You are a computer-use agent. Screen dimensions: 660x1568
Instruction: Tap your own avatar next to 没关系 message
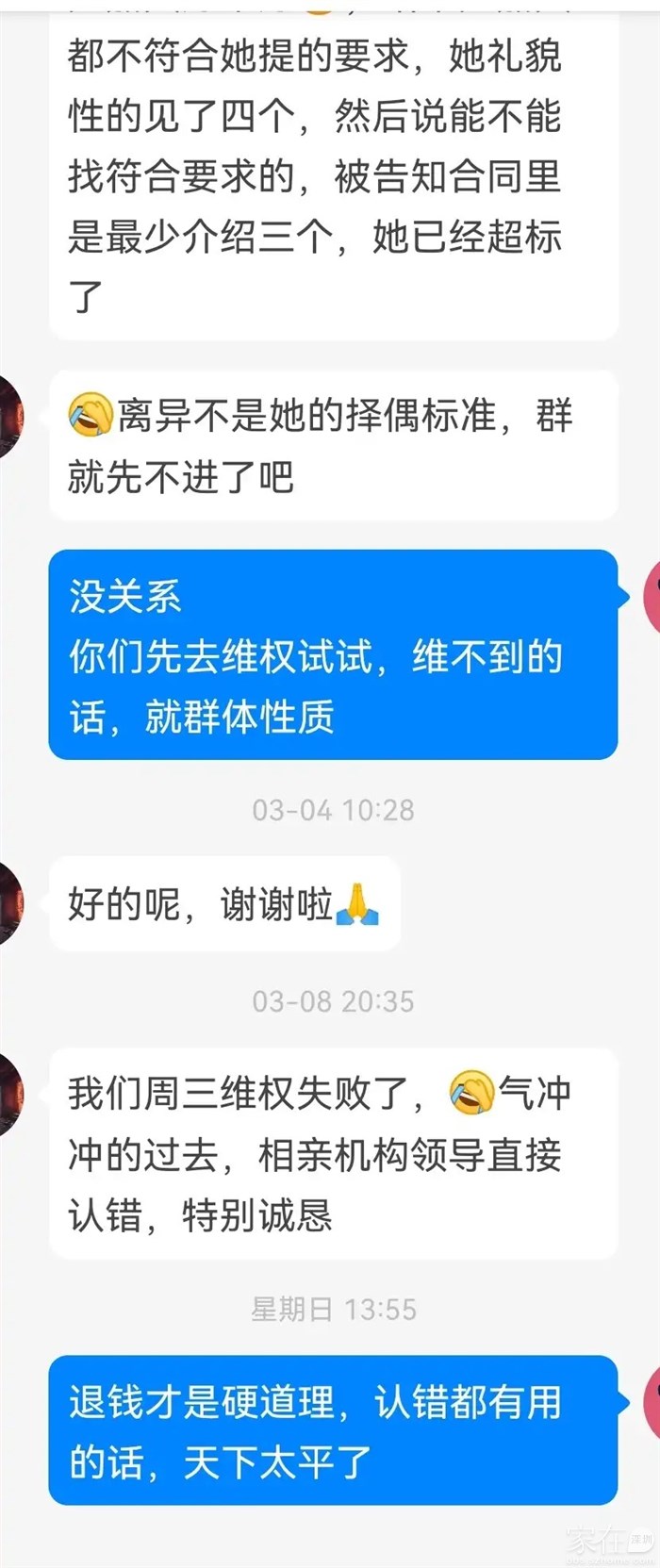[651, 596]
